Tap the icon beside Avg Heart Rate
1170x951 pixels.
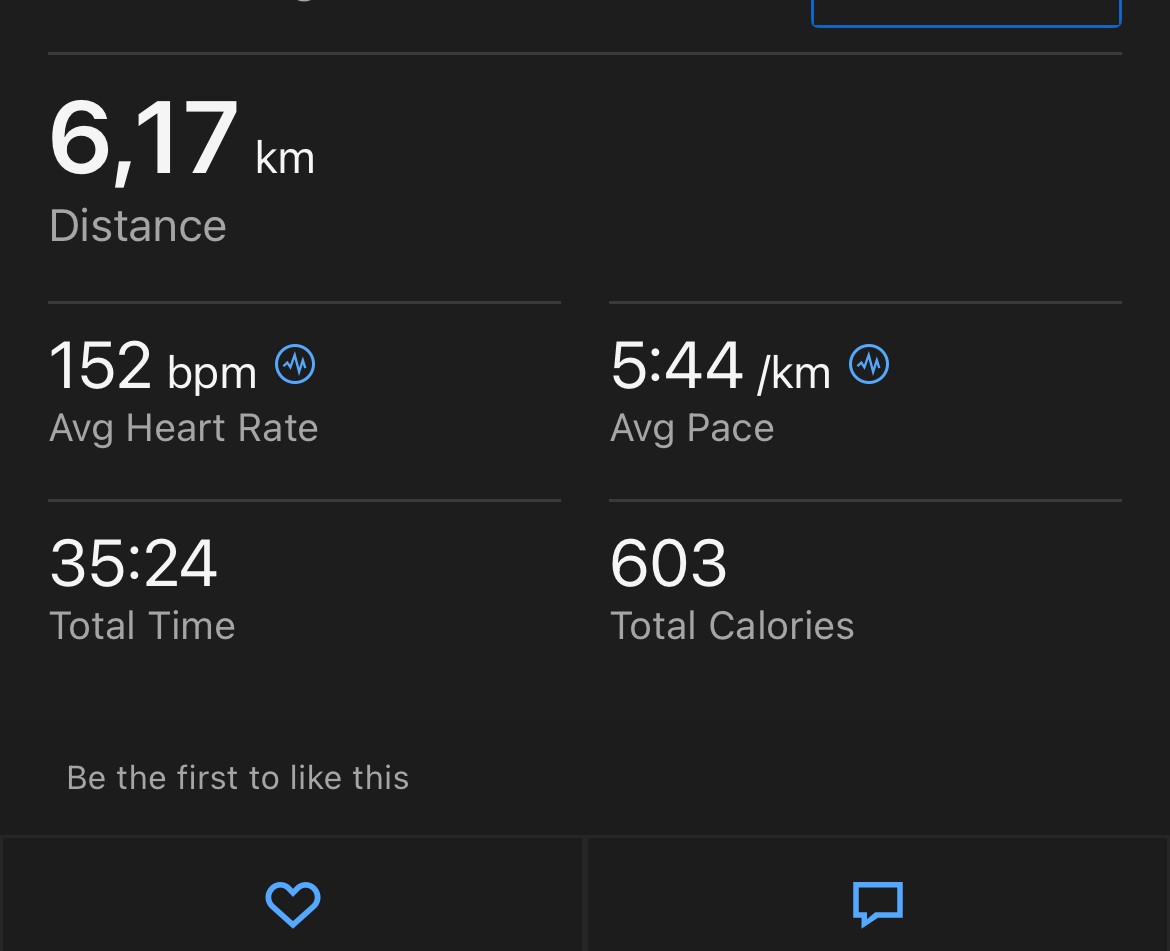(295, 365)
